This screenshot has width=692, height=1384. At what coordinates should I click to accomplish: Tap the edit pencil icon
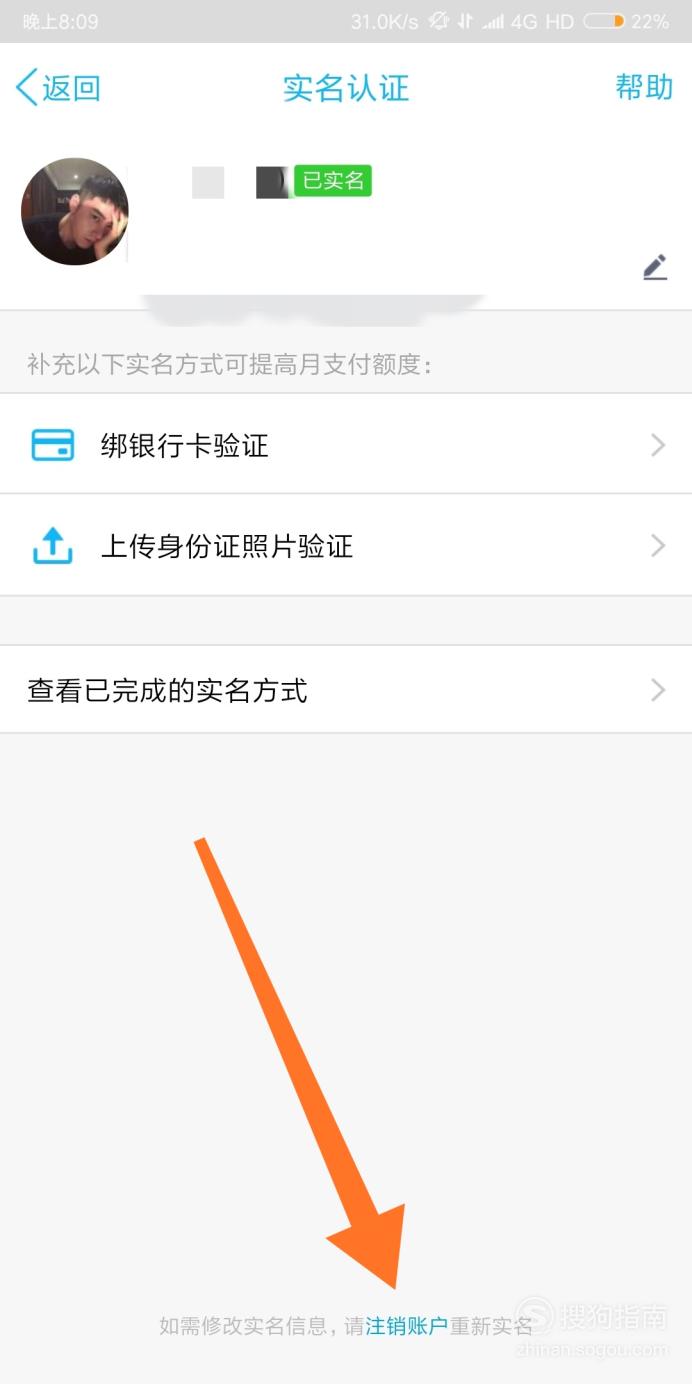654,267
